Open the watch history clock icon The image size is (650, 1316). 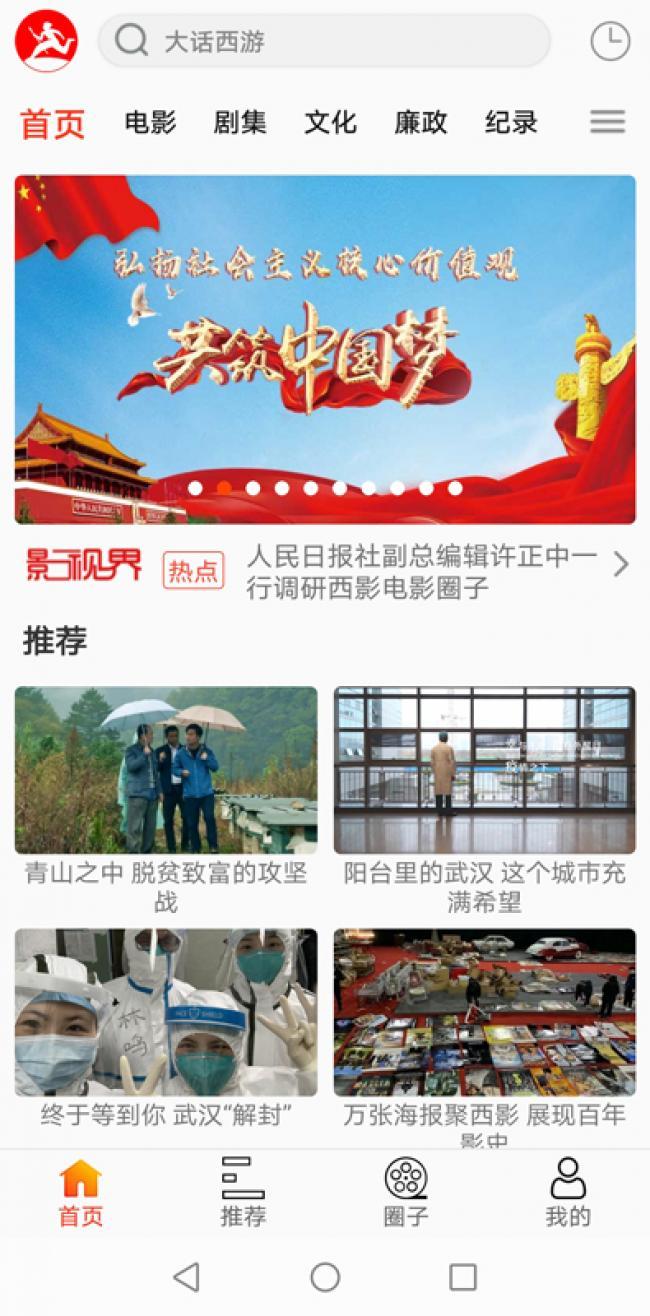pos(610,41)
